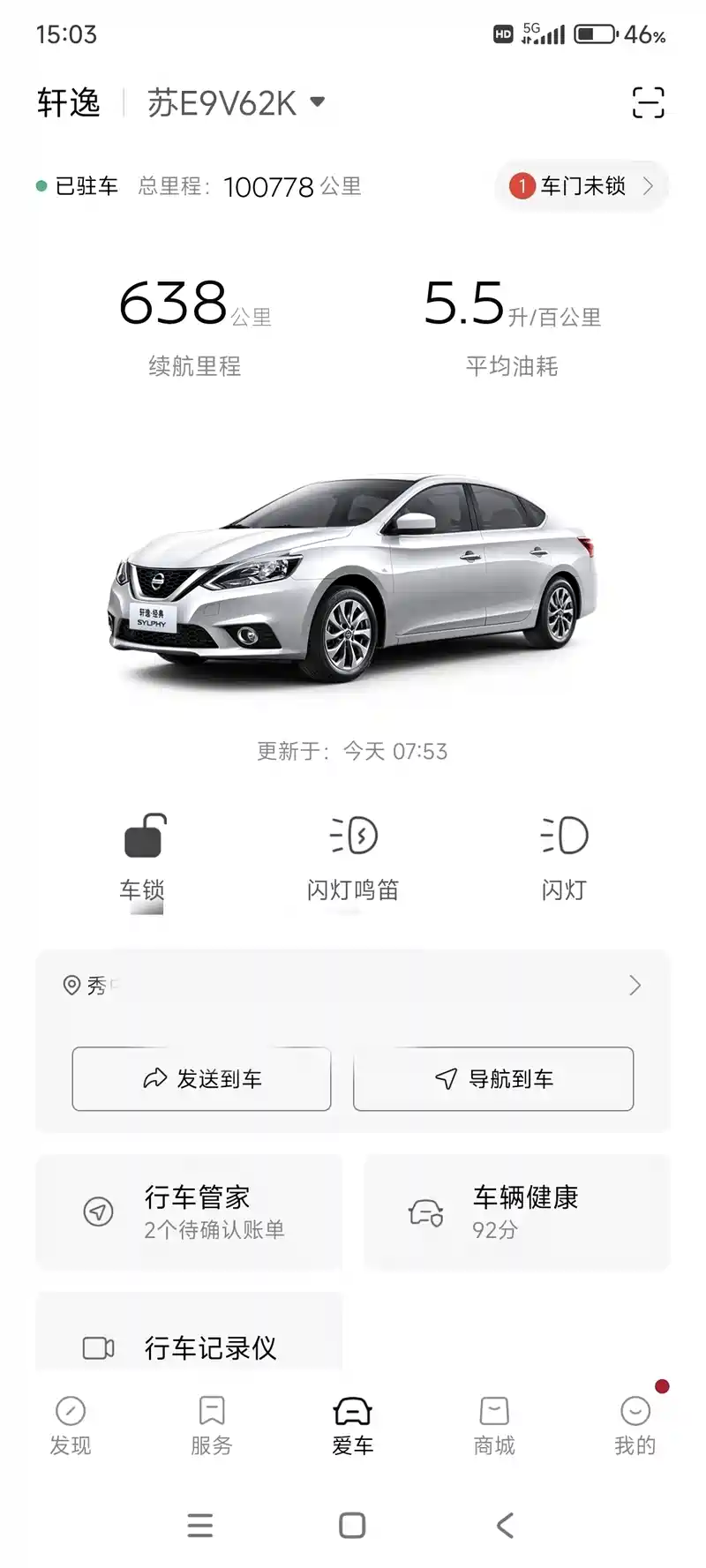Select the 爱车 tab

[x=353, y=1424]
